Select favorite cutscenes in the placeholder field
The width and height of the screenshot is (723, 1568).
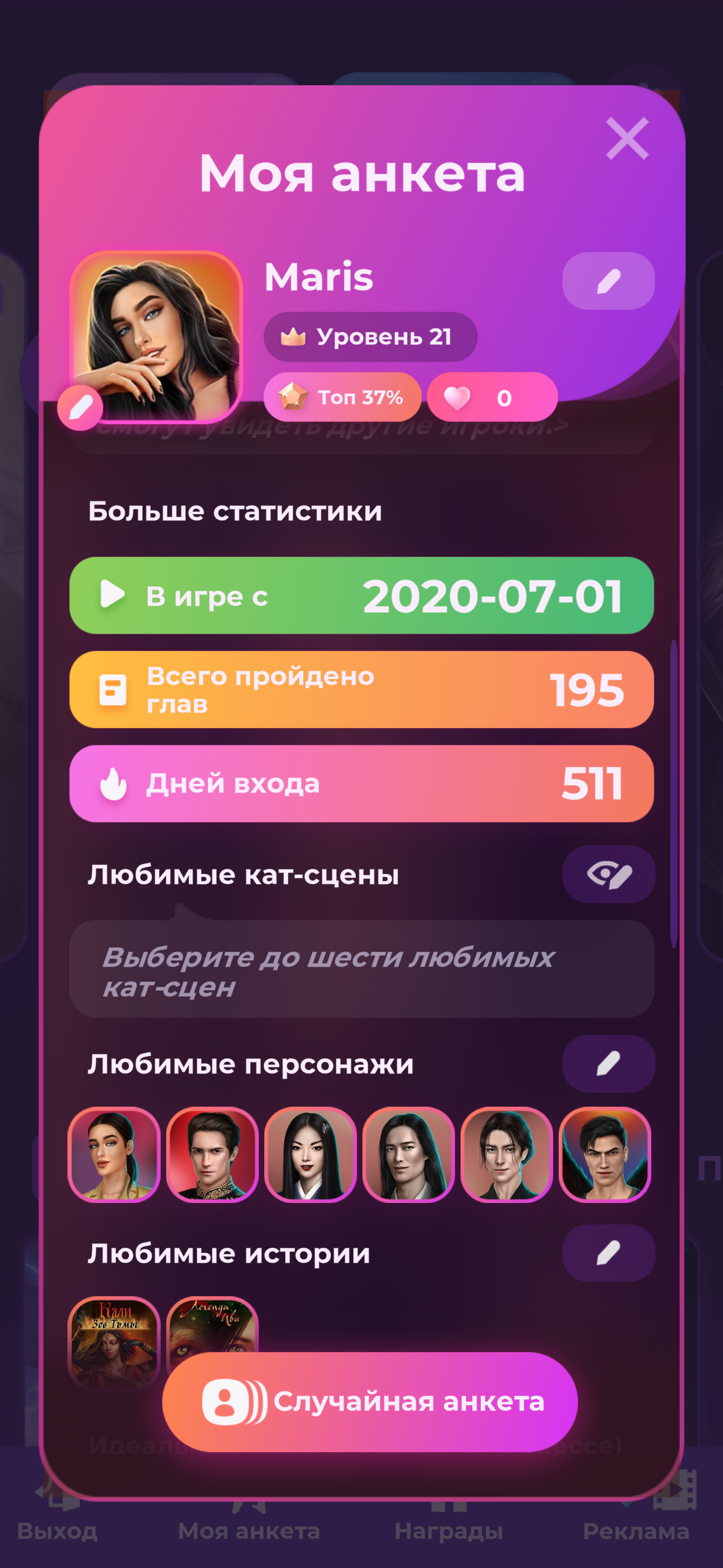(x=361, y=970)
